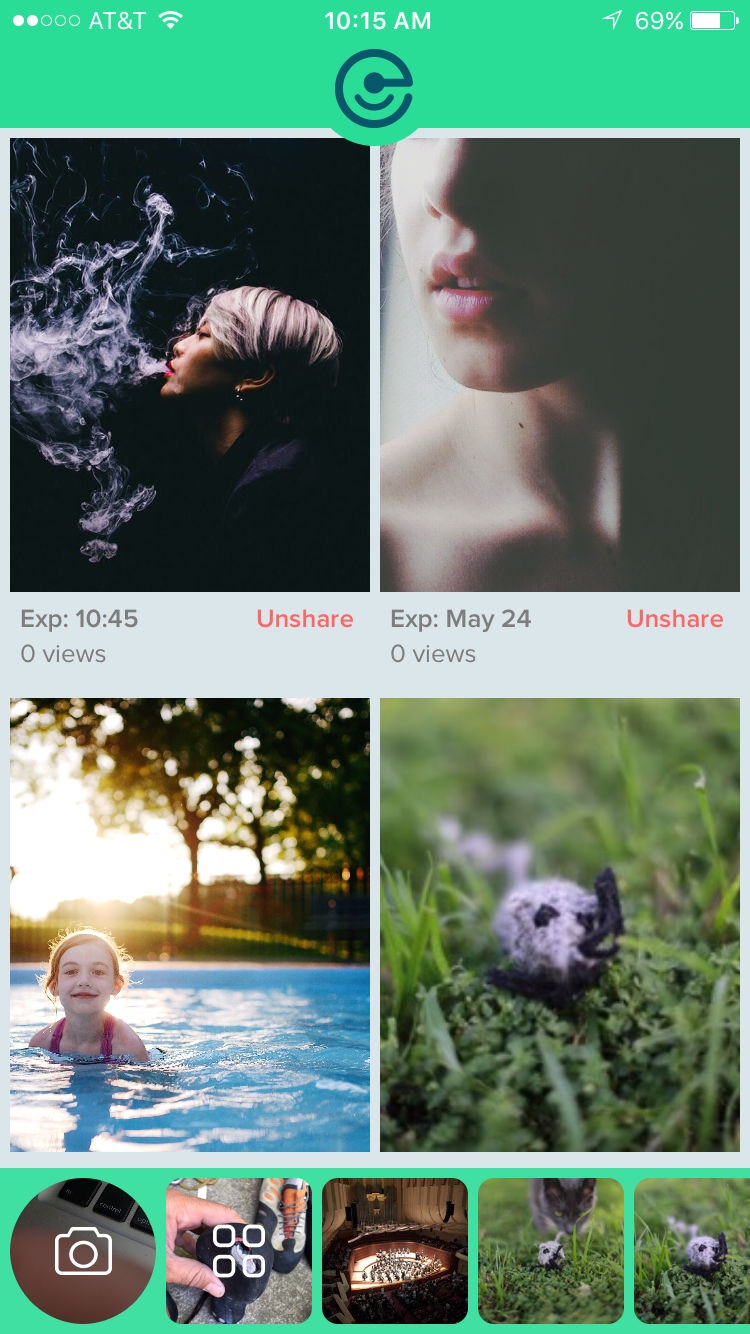This screenshot has width=750, height=1334.
Task: View the close-up lips portrait photo
Action: (560, 365)
